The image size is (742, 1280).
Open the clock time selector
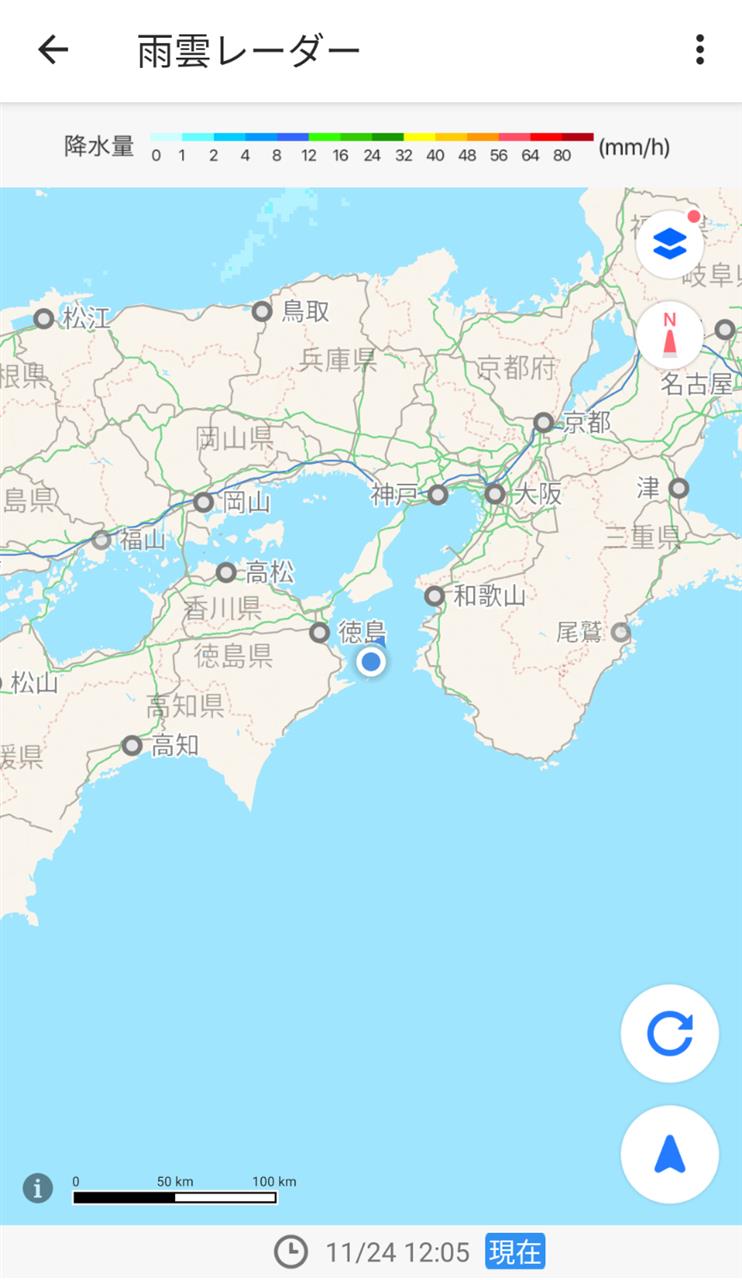point(291,1251)
